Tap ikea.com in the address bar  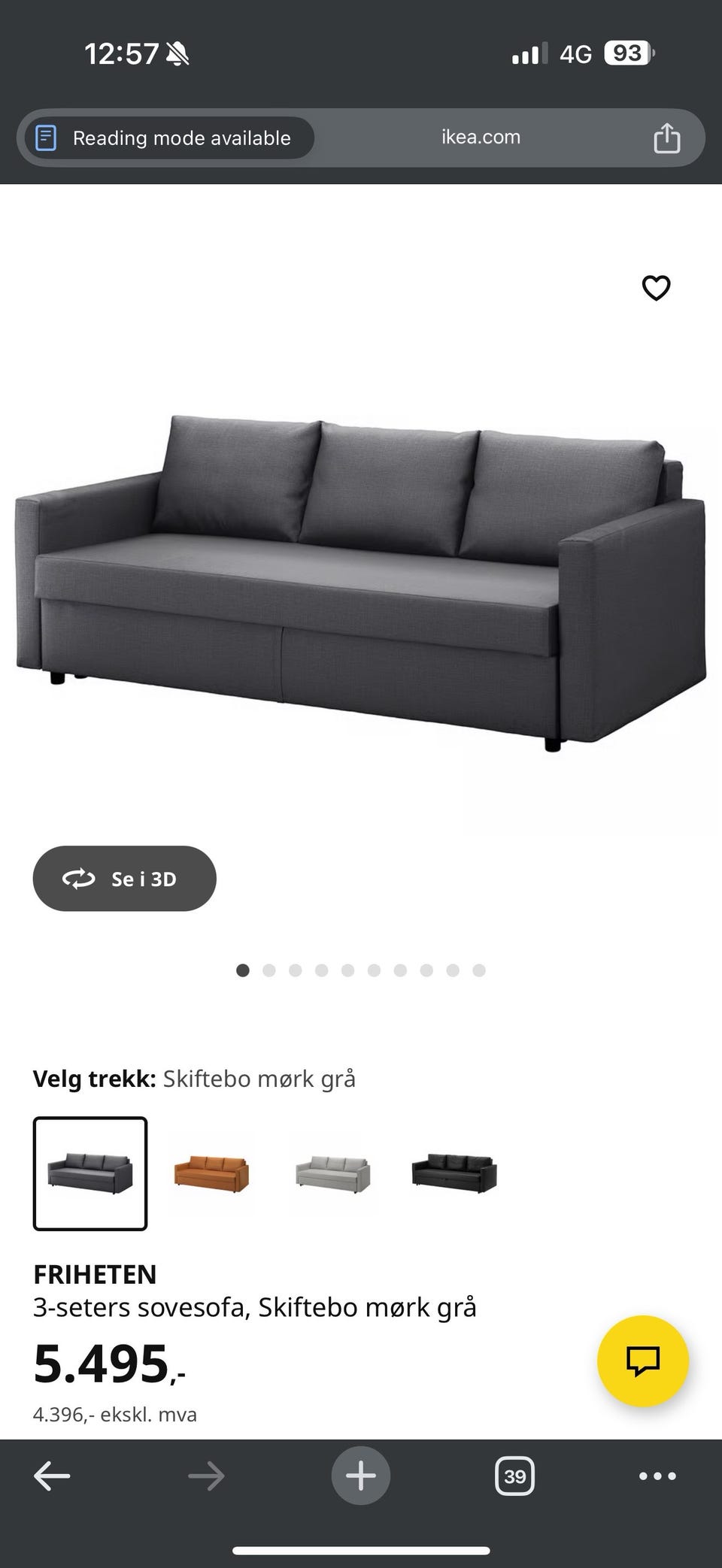(481, 137)
